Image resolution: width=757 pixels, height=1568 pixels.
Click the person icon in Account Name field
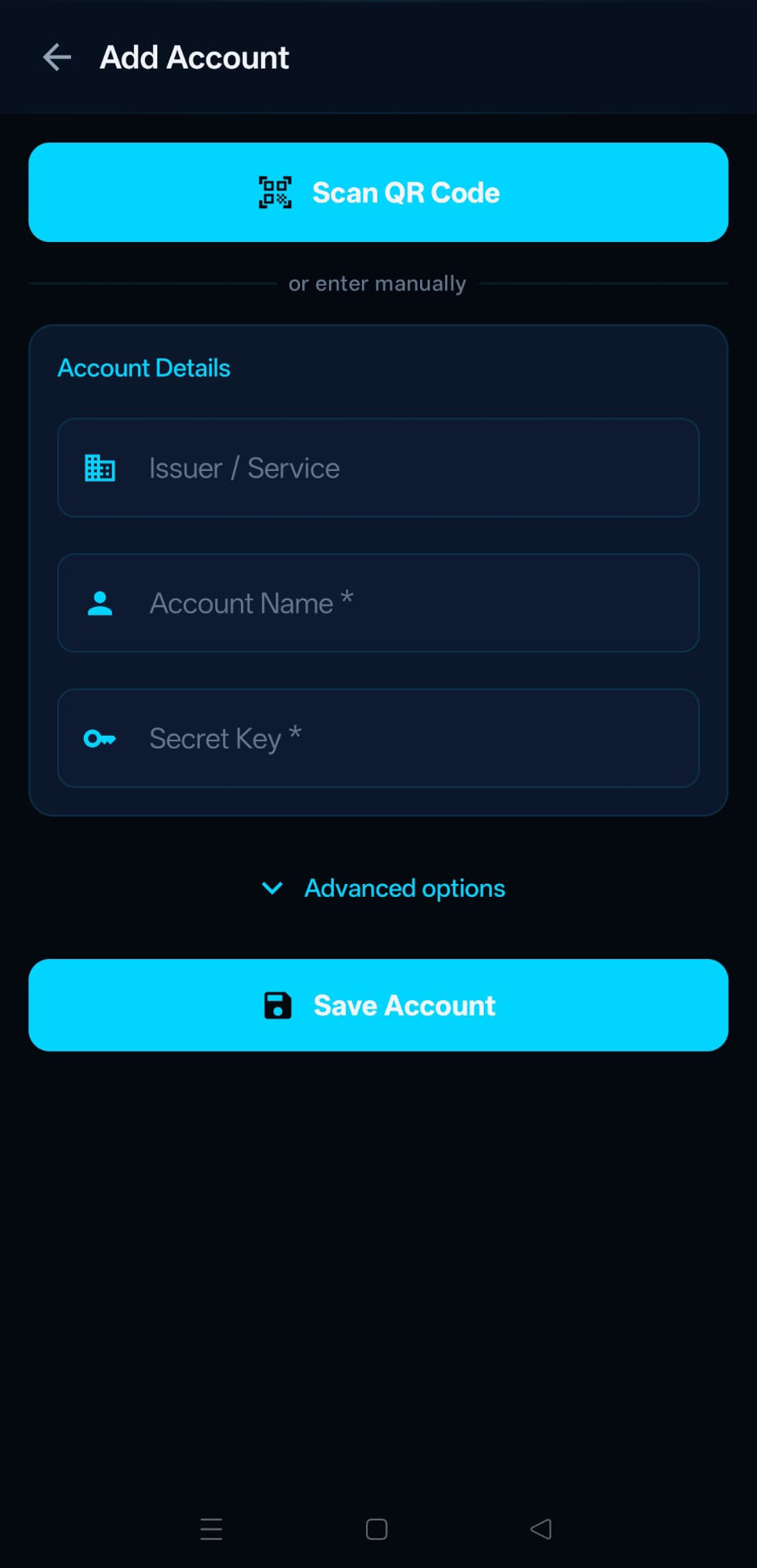99,603
